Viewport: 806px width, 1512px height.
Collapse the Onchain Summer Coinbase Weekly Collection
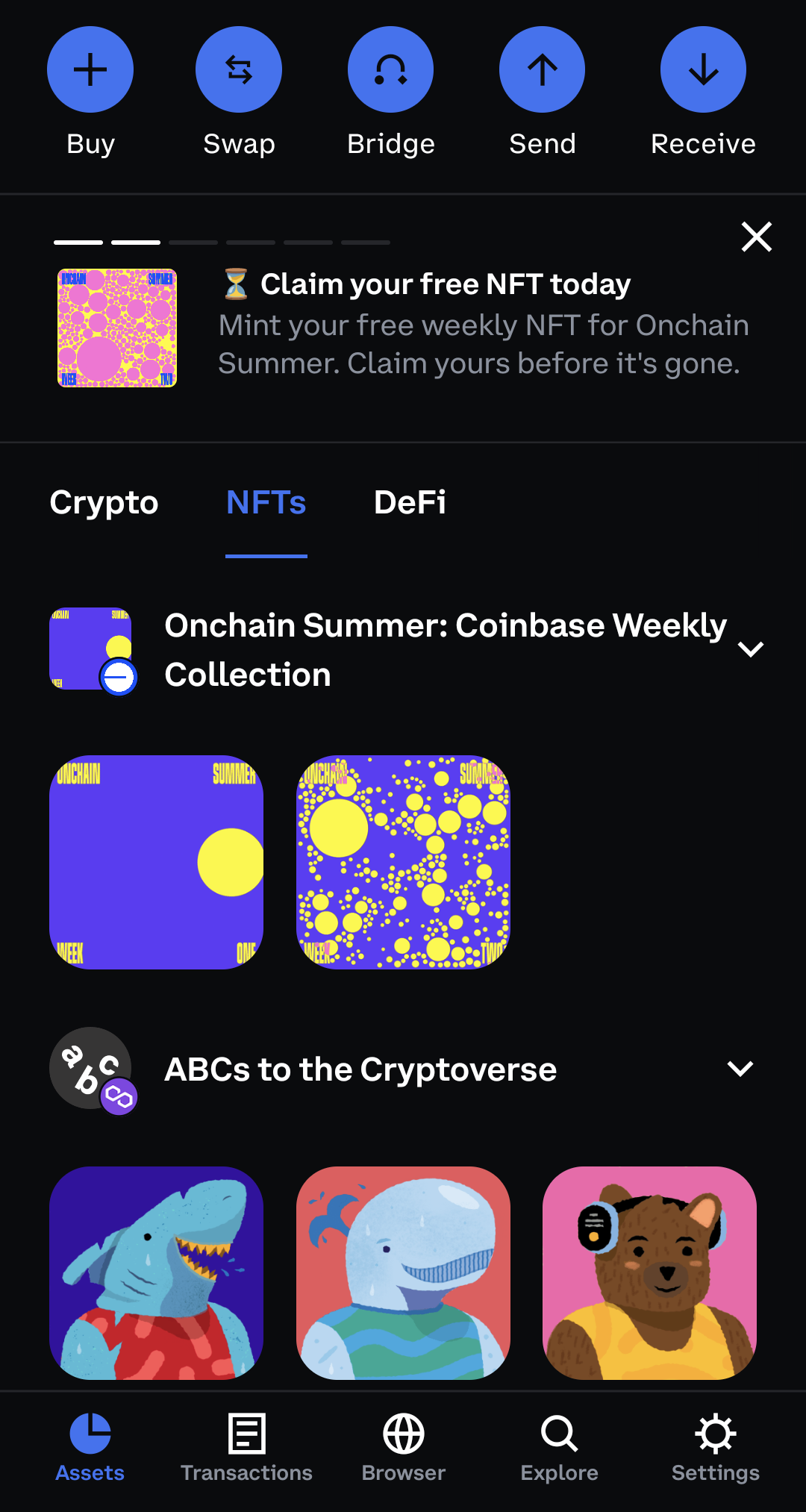752,650
